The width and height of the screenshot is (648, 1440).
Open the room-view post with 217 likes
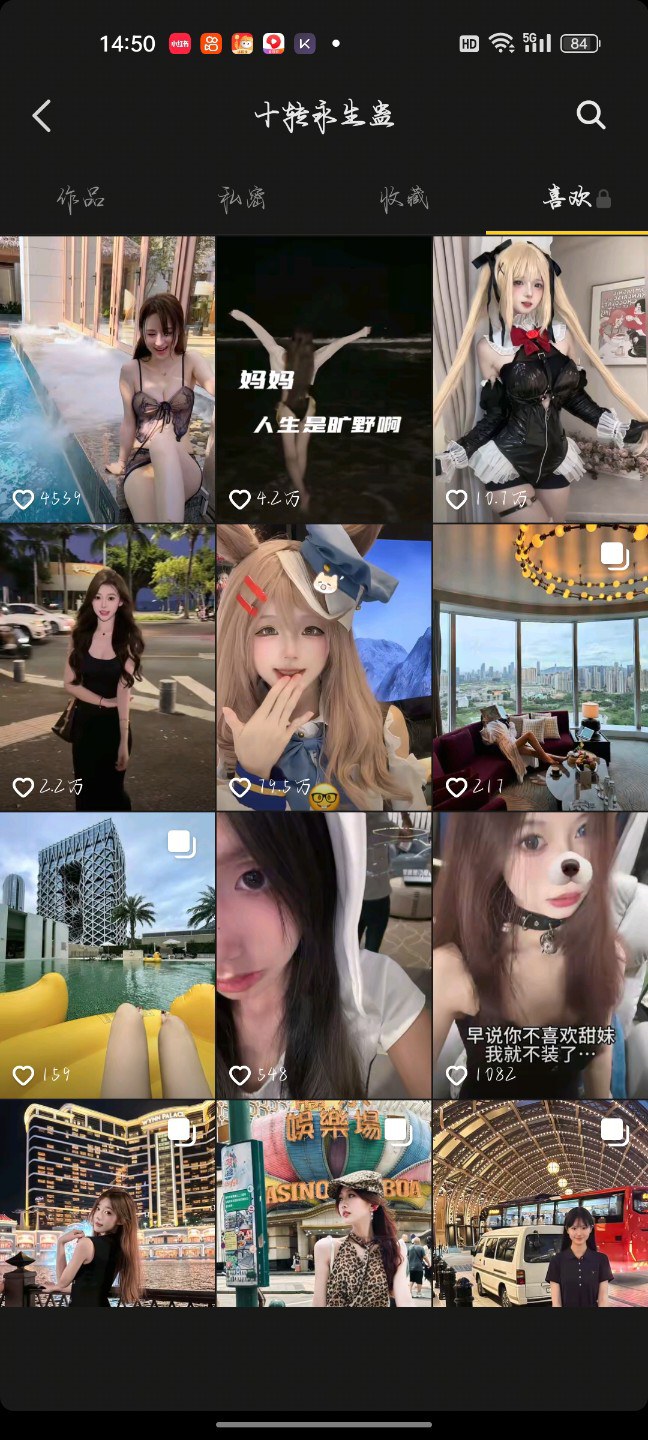click(x=540, y=667)
